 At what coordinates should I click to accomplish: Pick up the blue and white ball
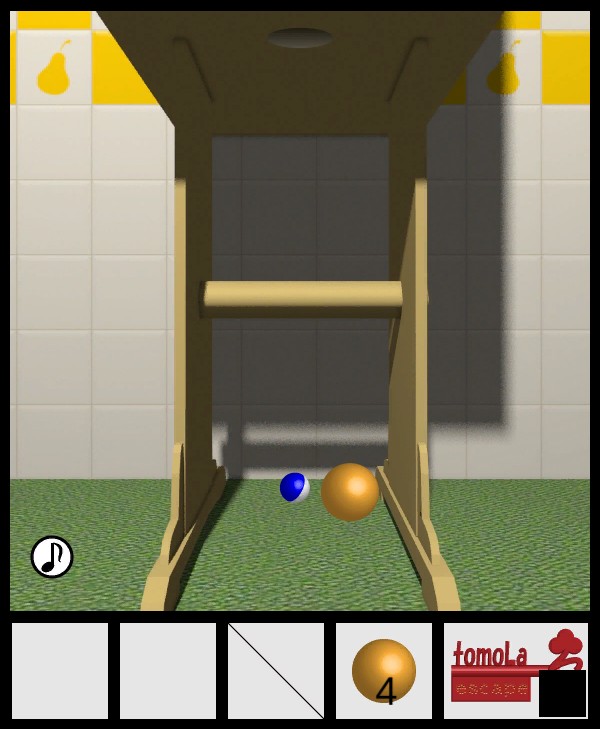pyautogui.click(x=294, y=487)
